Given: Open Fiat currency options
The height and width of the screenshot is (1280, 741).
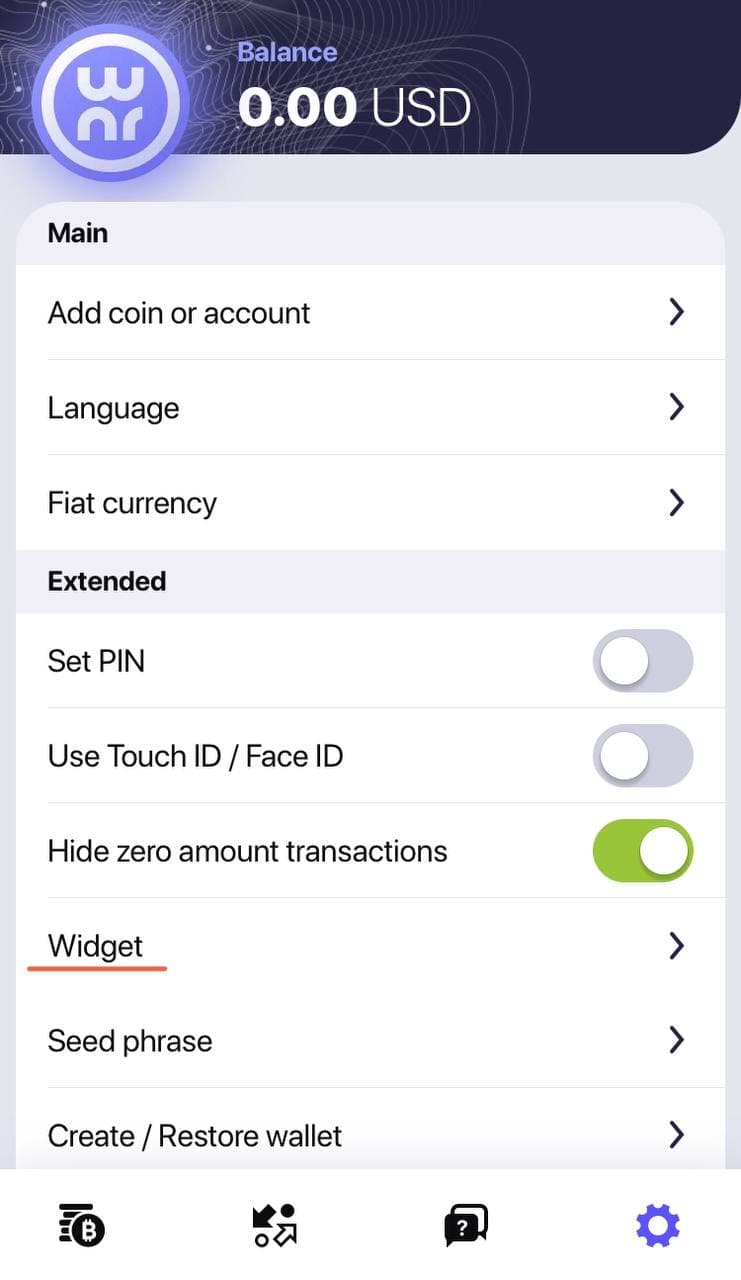Looking at the screenshot, I should click(370, 502).
